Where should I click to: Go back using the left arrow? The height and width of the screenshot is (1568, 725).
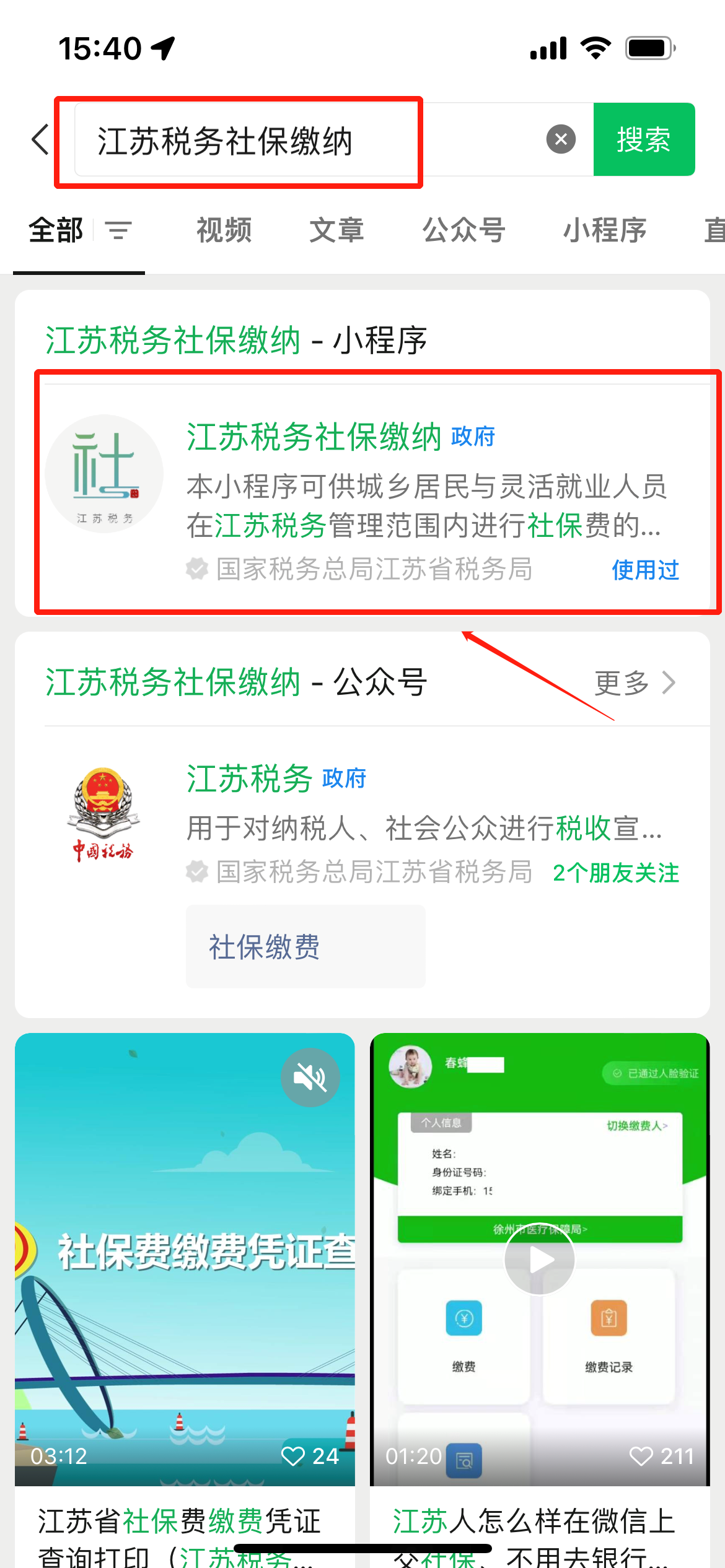[40, 139]
